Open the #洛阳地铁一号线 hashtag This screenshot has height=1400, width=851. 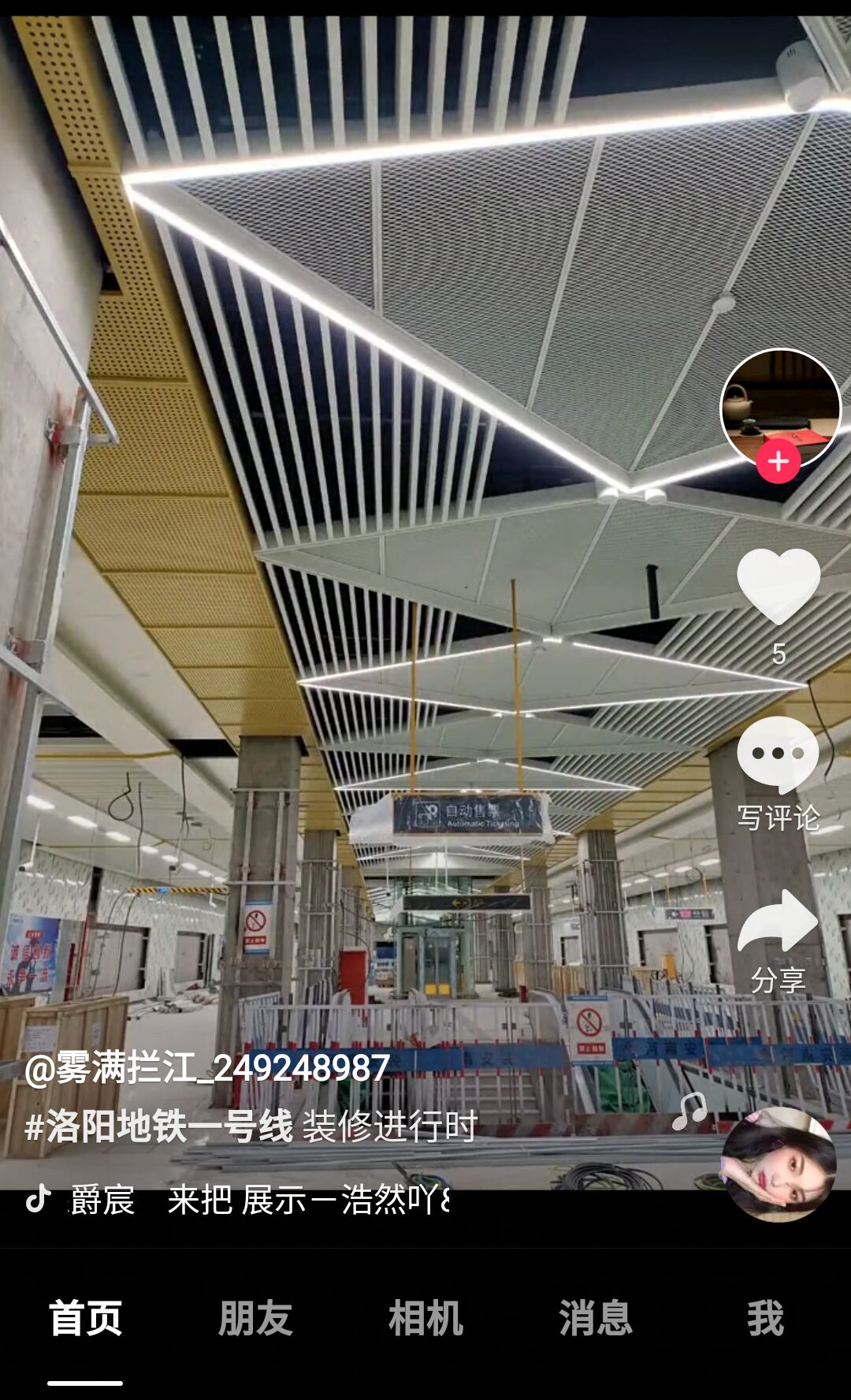pos(158,1126)
